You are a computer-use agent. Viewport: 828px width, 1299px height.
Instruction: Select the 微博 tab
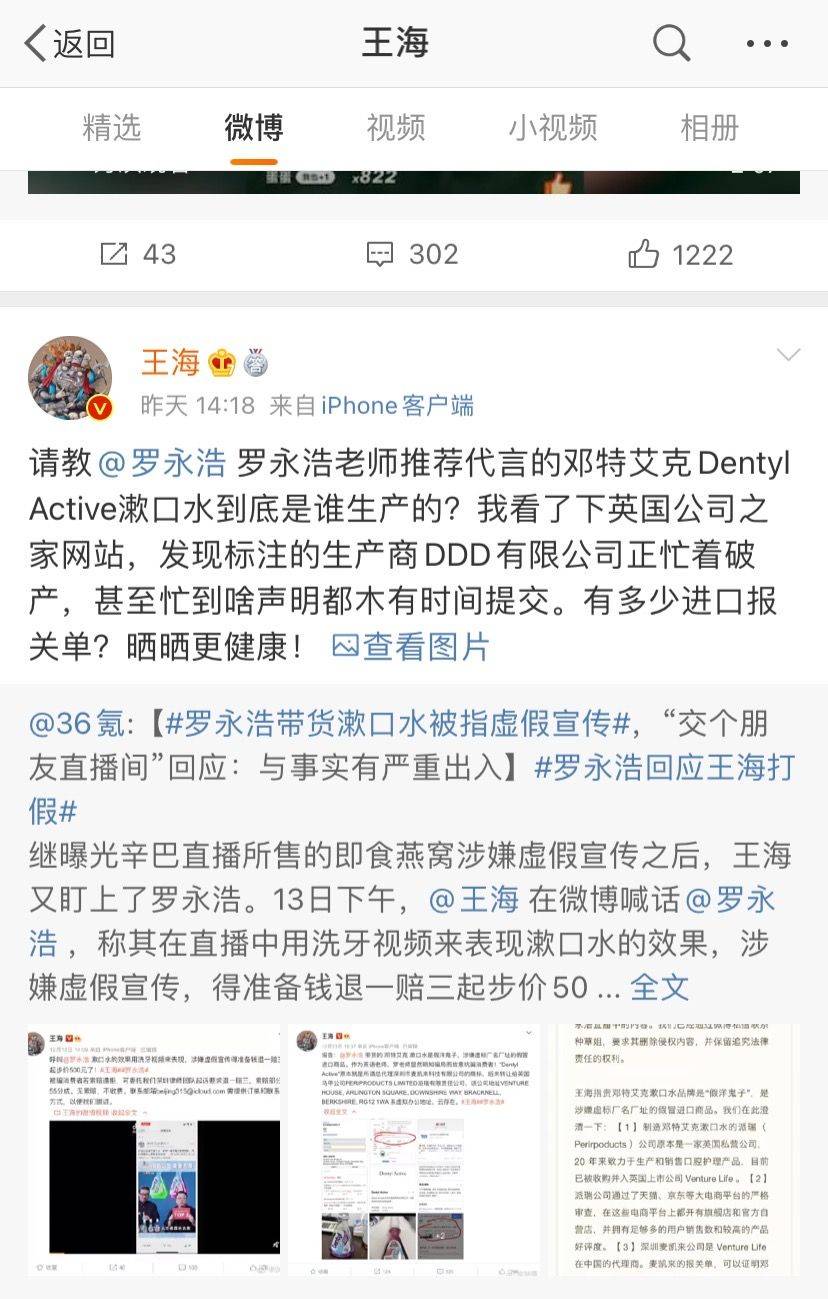click(x=254, y=127)
